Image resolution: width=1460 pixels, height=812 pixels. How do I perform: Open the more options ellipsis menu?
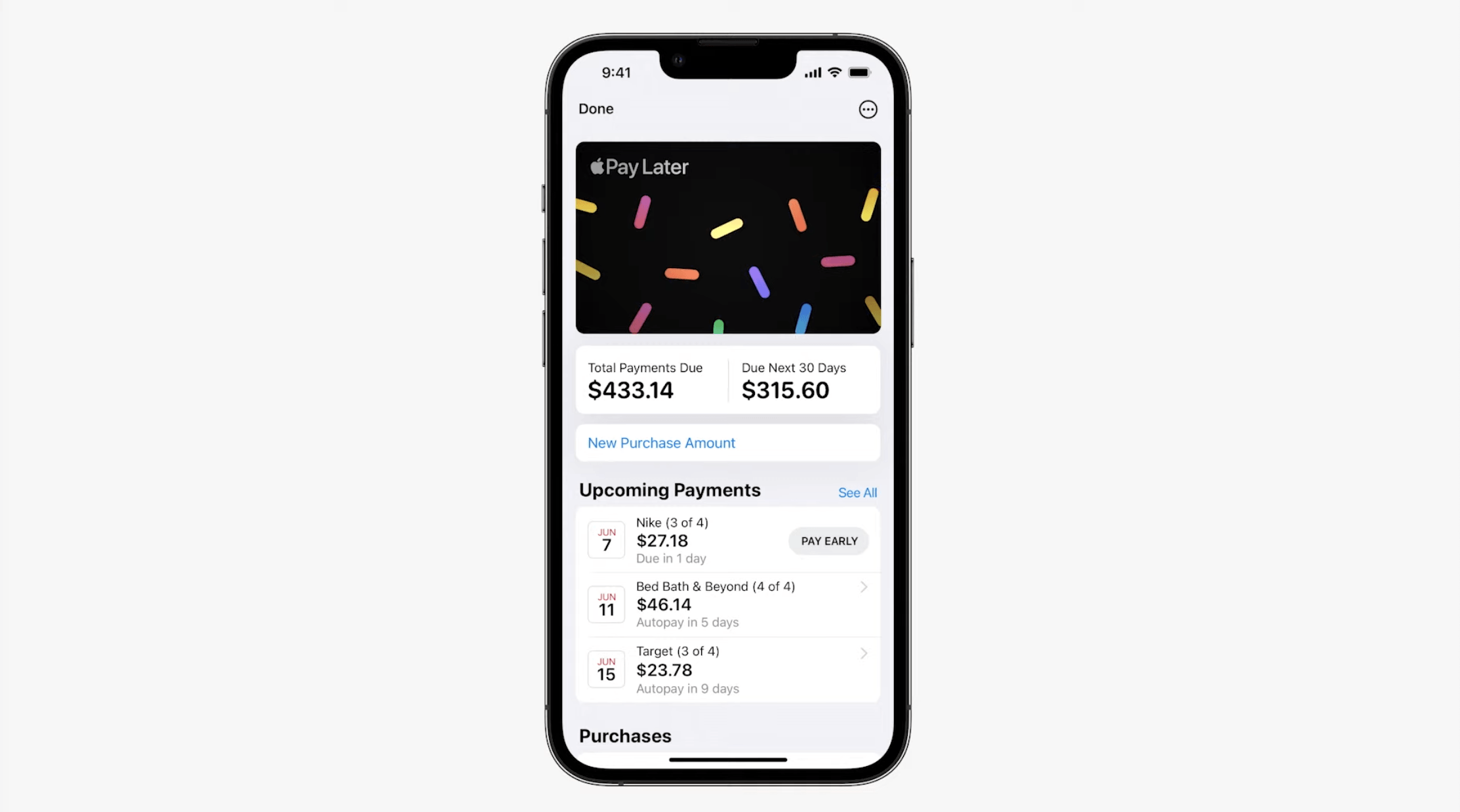868,110
